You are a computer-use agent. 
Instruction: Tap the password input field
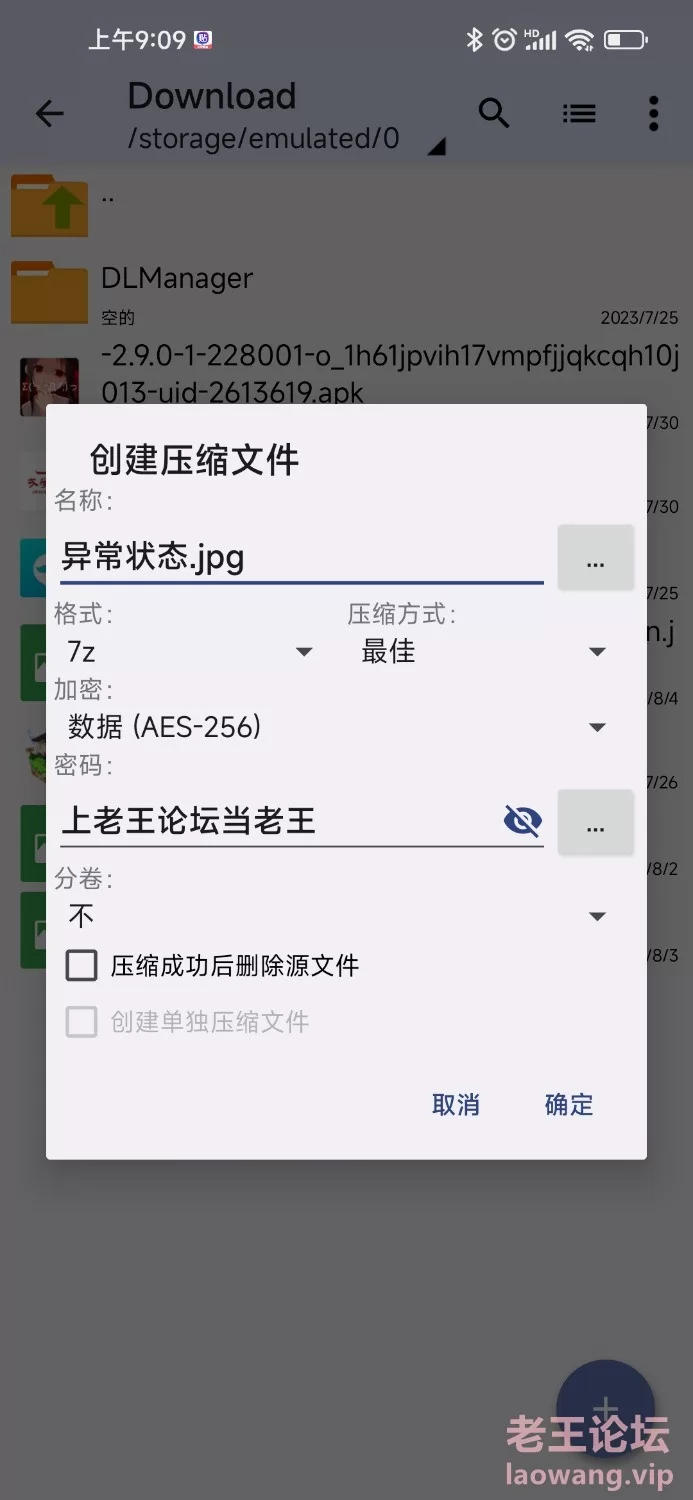[278, 821]
